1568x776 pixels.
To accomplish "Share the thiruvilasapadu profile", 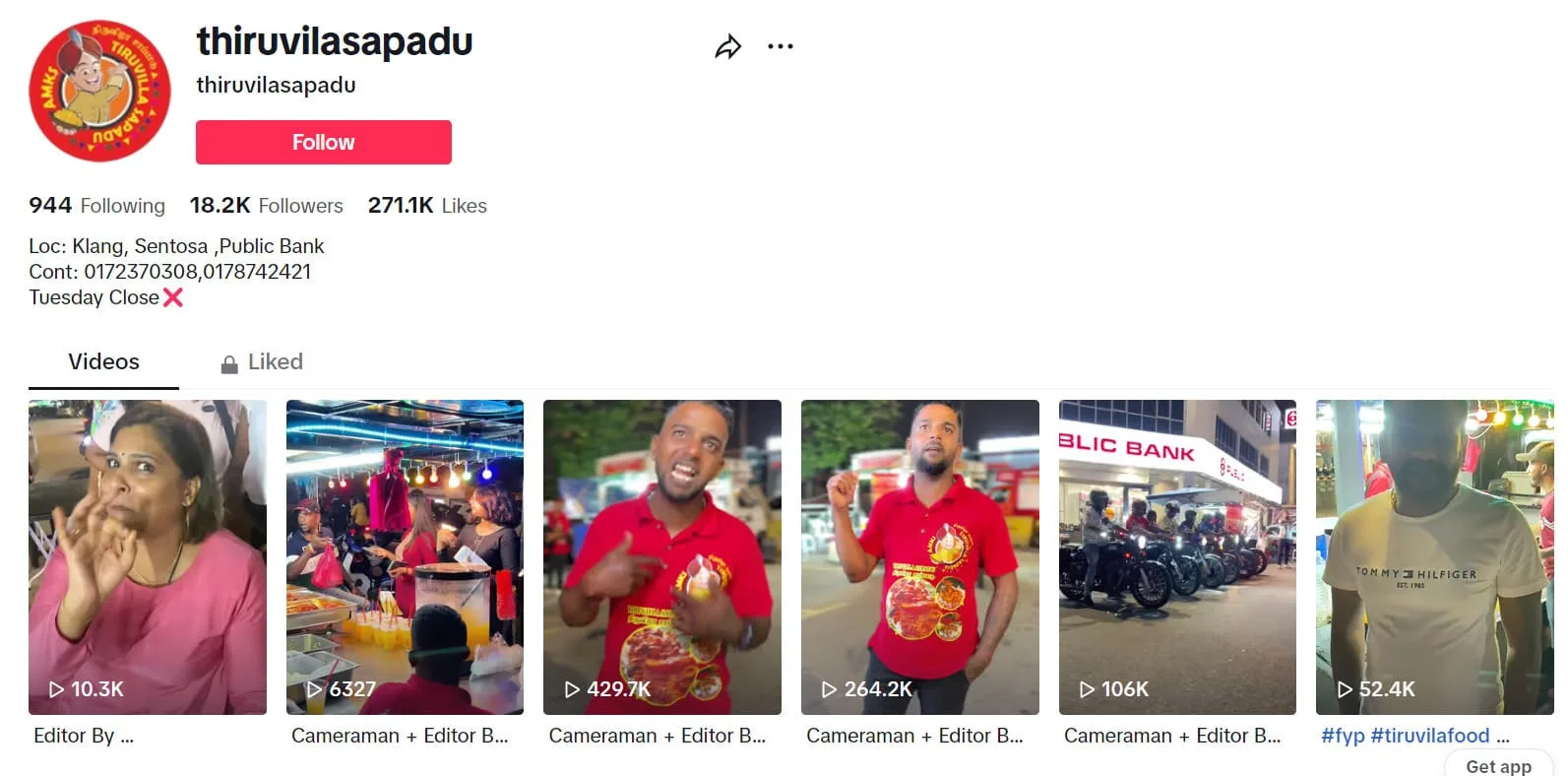I will click(x=727, y=47).
